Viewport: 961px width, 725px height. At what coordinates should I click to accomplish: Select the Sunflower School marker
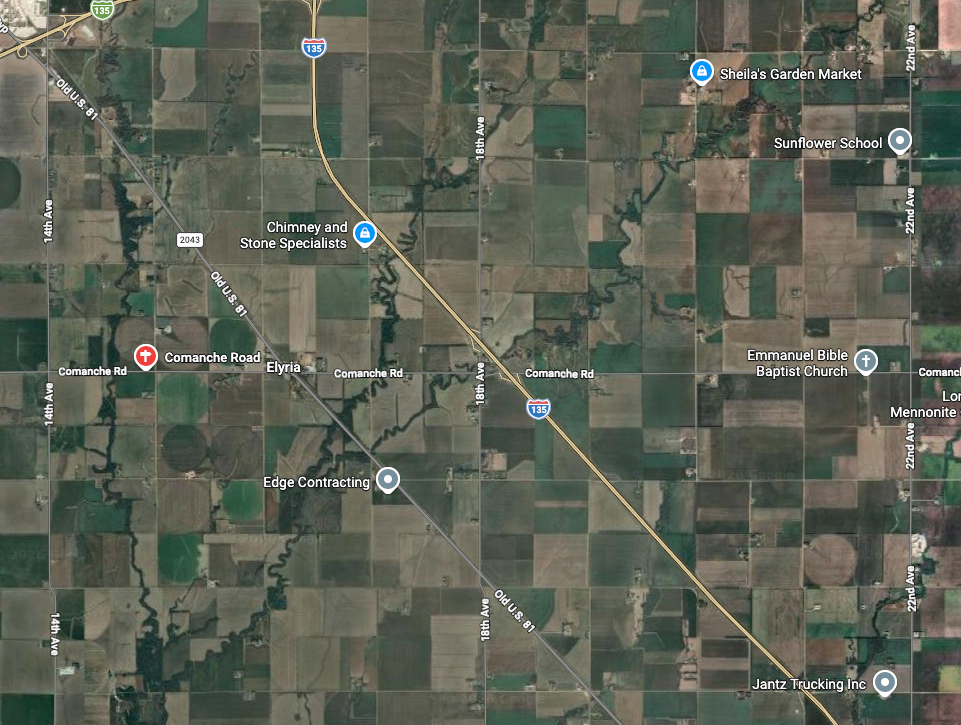click(x=900, y=141)
